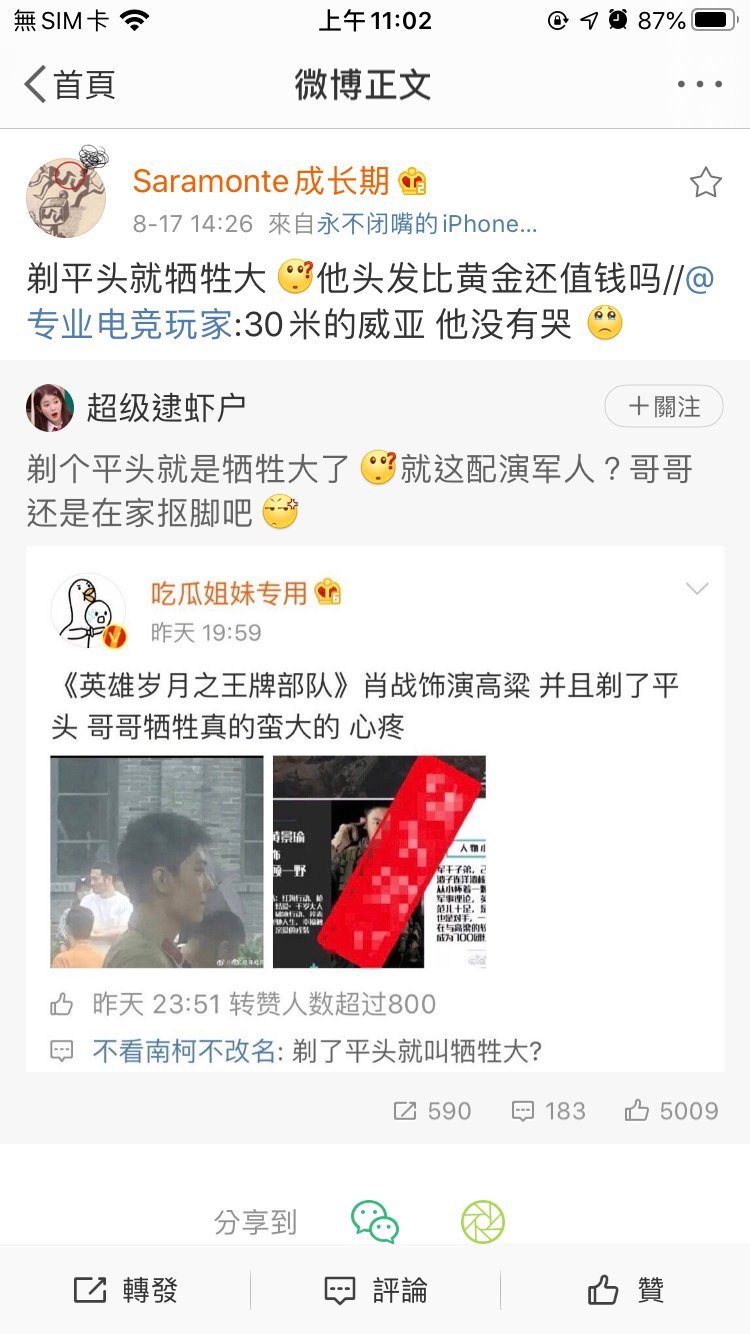
Task: Favorite this post with the star icon
Action: (x=705, y=183)
